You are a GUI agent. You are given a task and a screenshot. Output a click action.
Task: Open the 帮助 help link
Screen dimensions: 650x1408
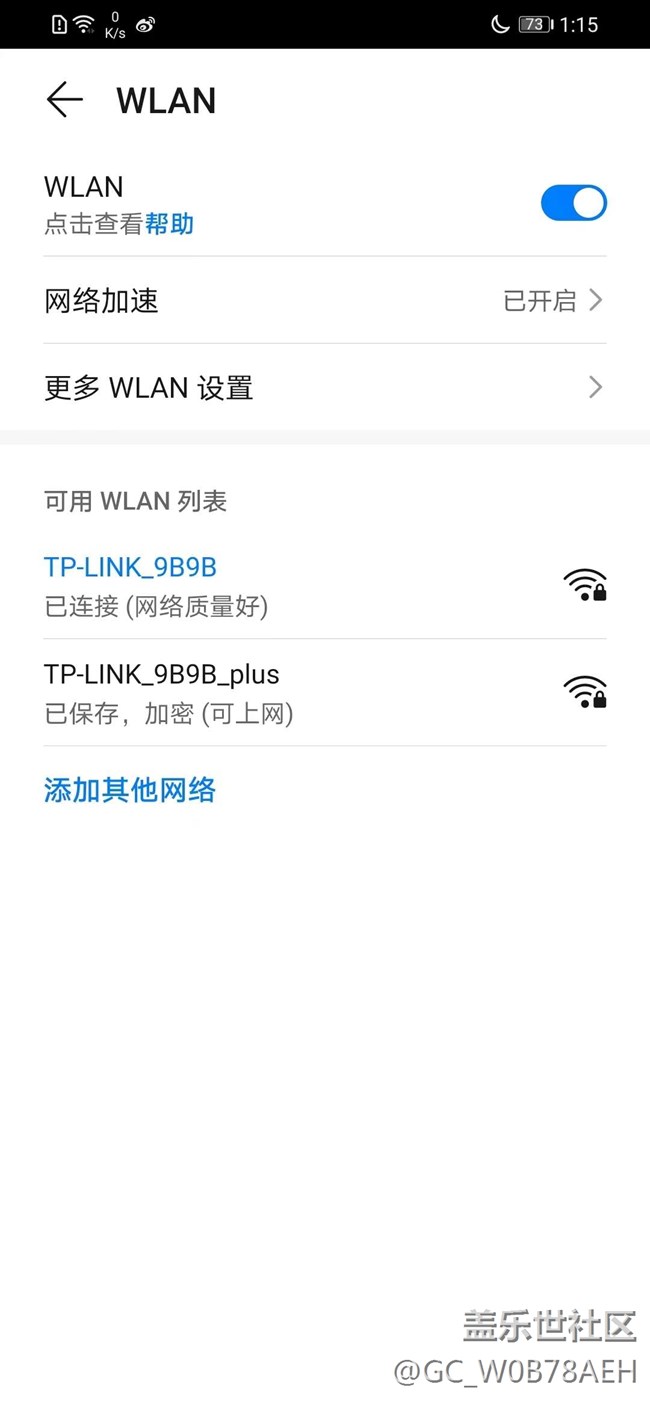(169, 224)
